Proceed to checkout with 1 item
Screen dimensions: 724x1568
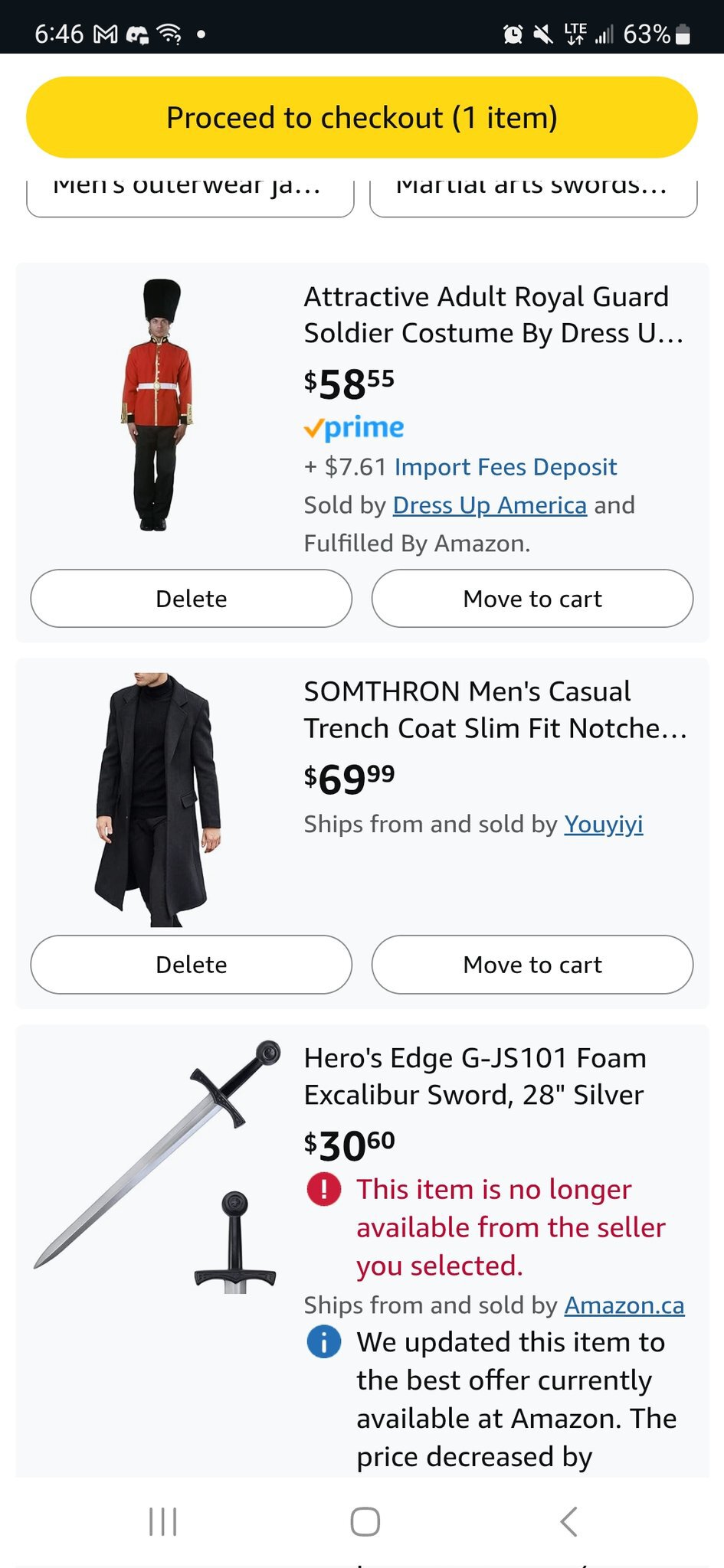[362, 117]
